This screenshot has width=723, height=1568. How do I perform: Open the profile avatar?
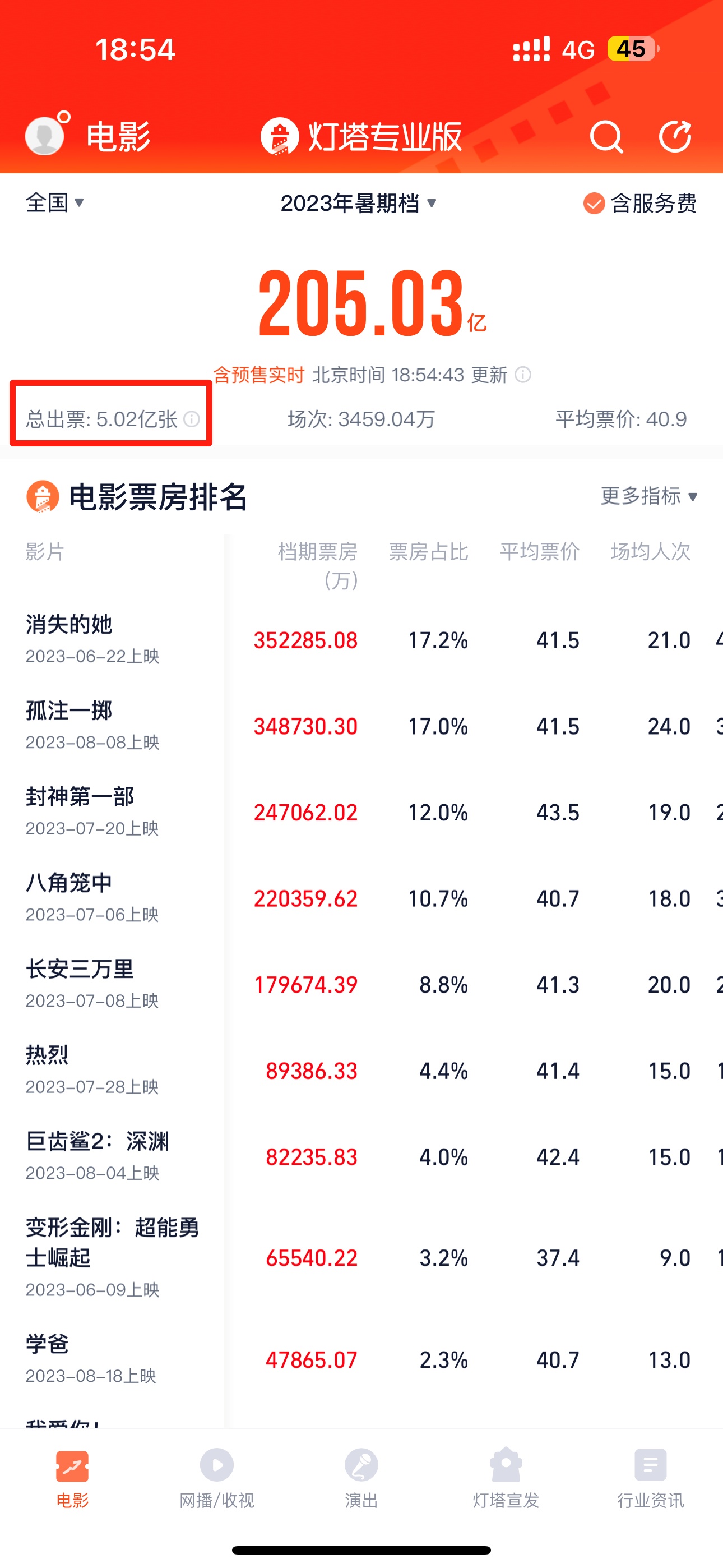click(x=45, y=135)
